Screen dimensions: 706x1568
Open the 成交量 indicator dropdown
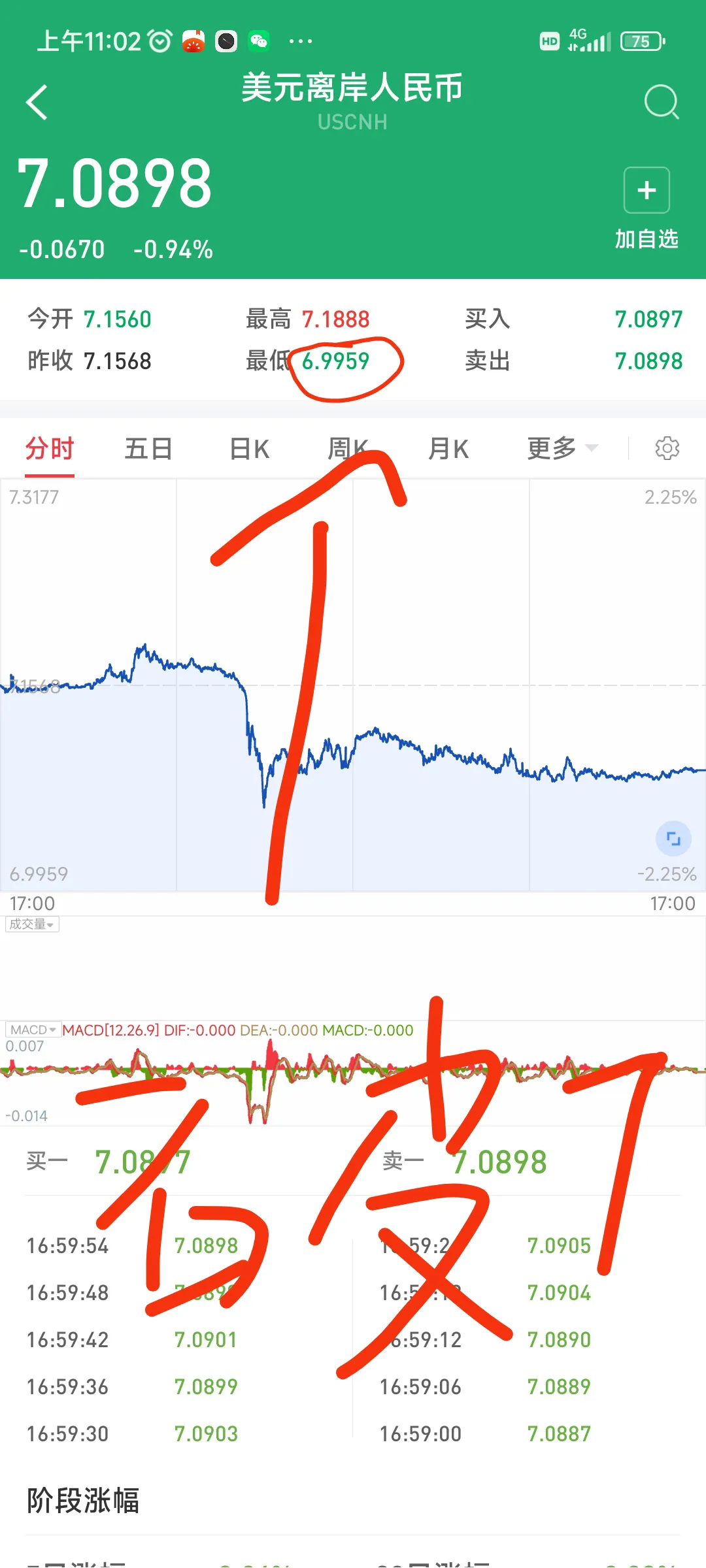point(32,924)
